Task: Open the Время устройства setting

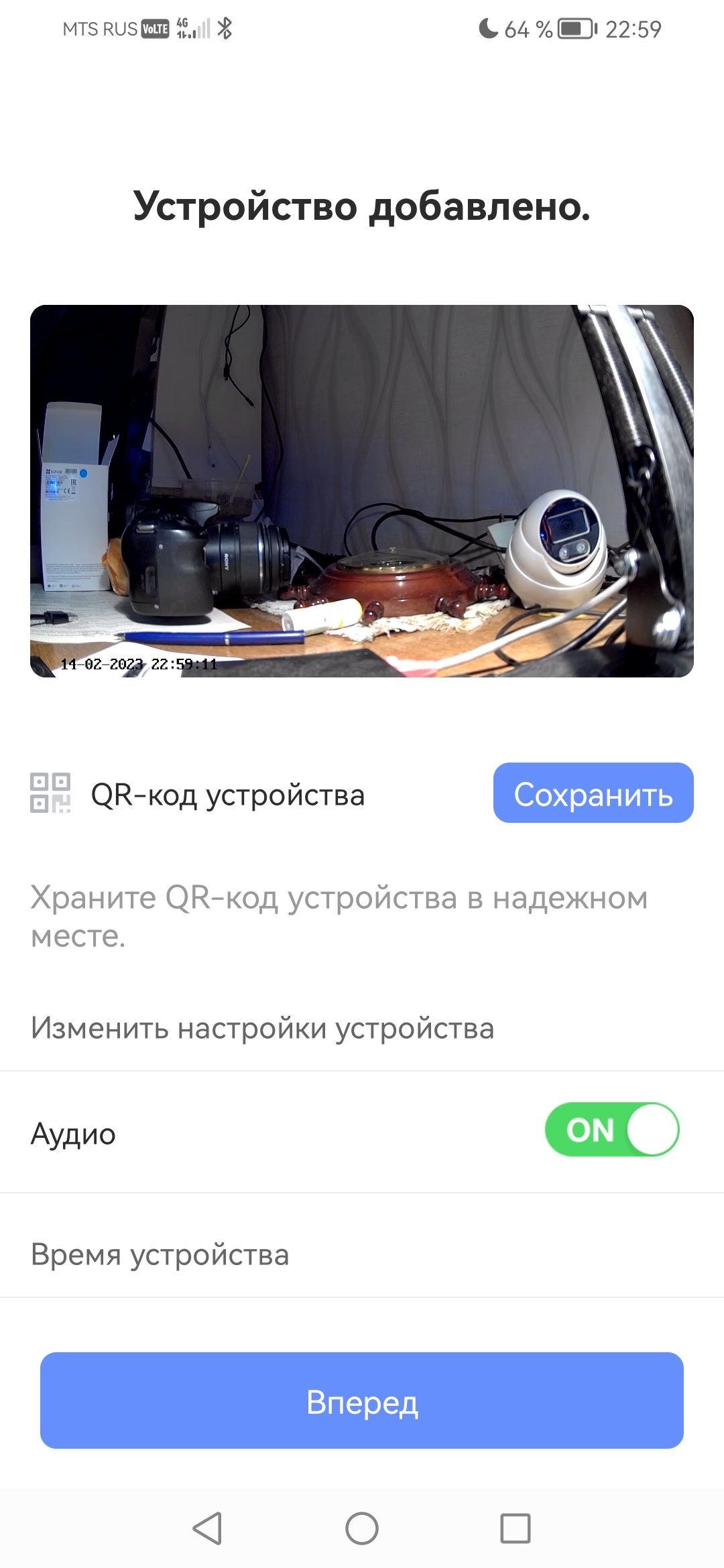Action: point(160,1254)
